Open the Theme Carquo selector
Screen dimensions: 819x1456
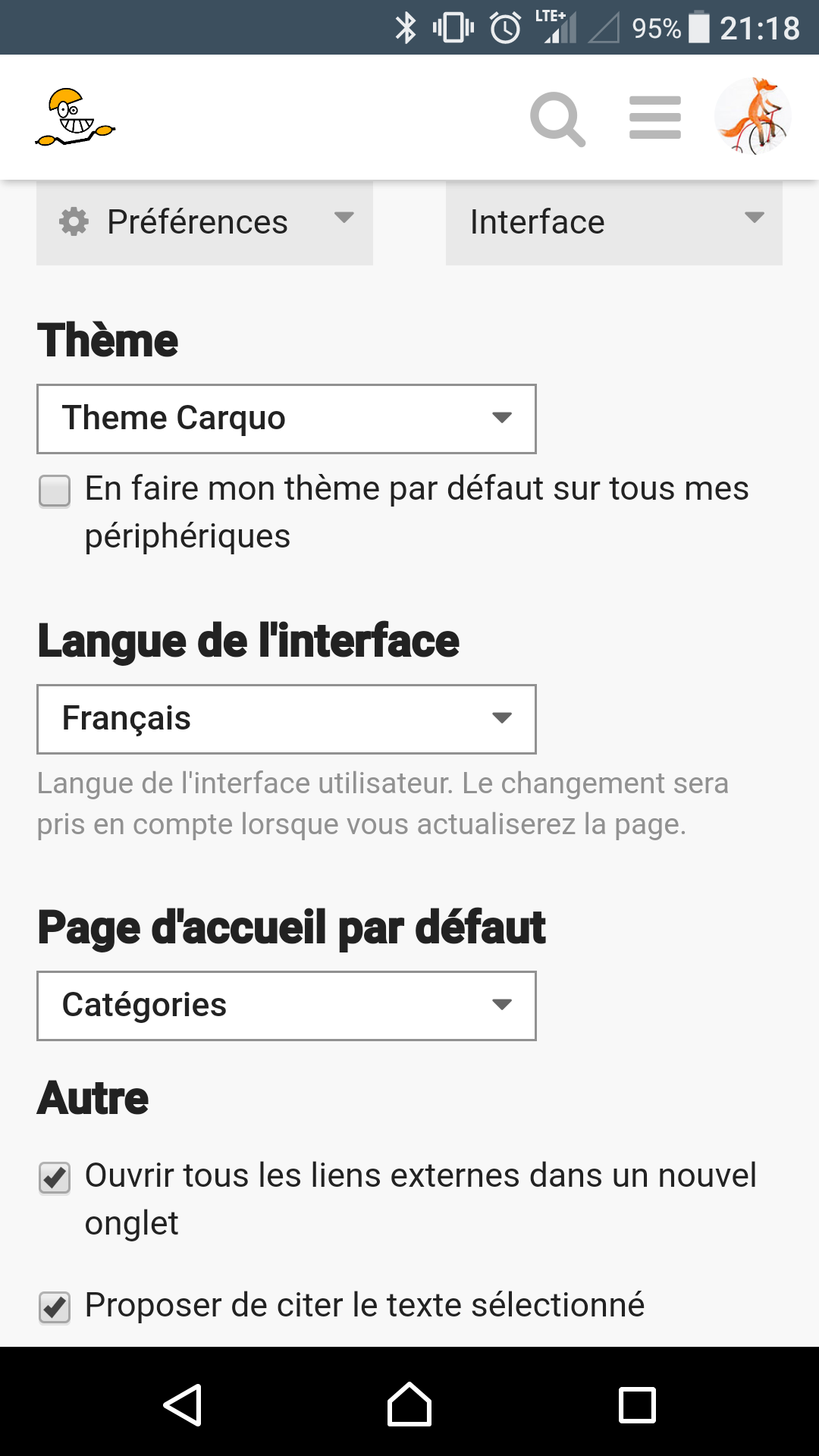287,419
